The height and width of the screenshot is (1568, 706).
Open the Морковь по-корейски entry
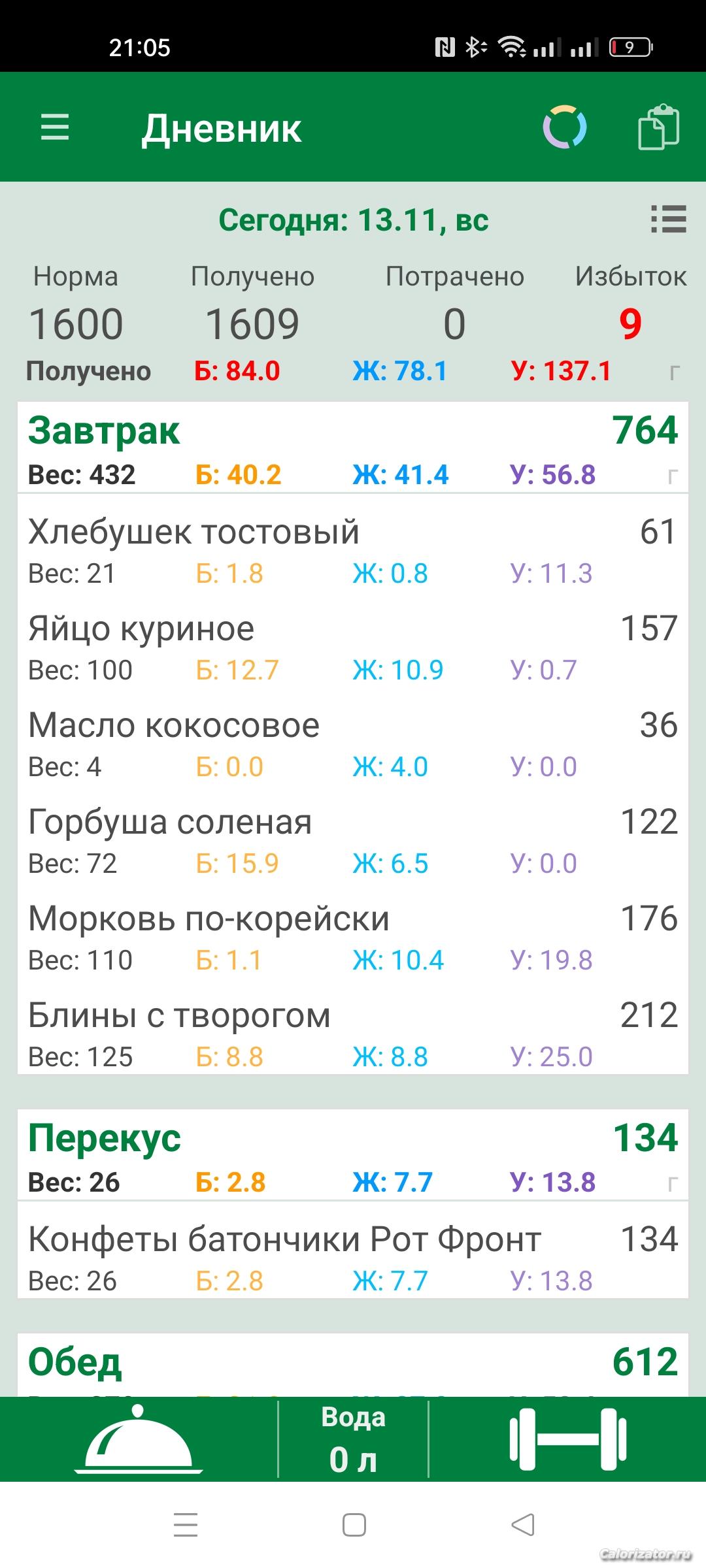pos(353,937)
